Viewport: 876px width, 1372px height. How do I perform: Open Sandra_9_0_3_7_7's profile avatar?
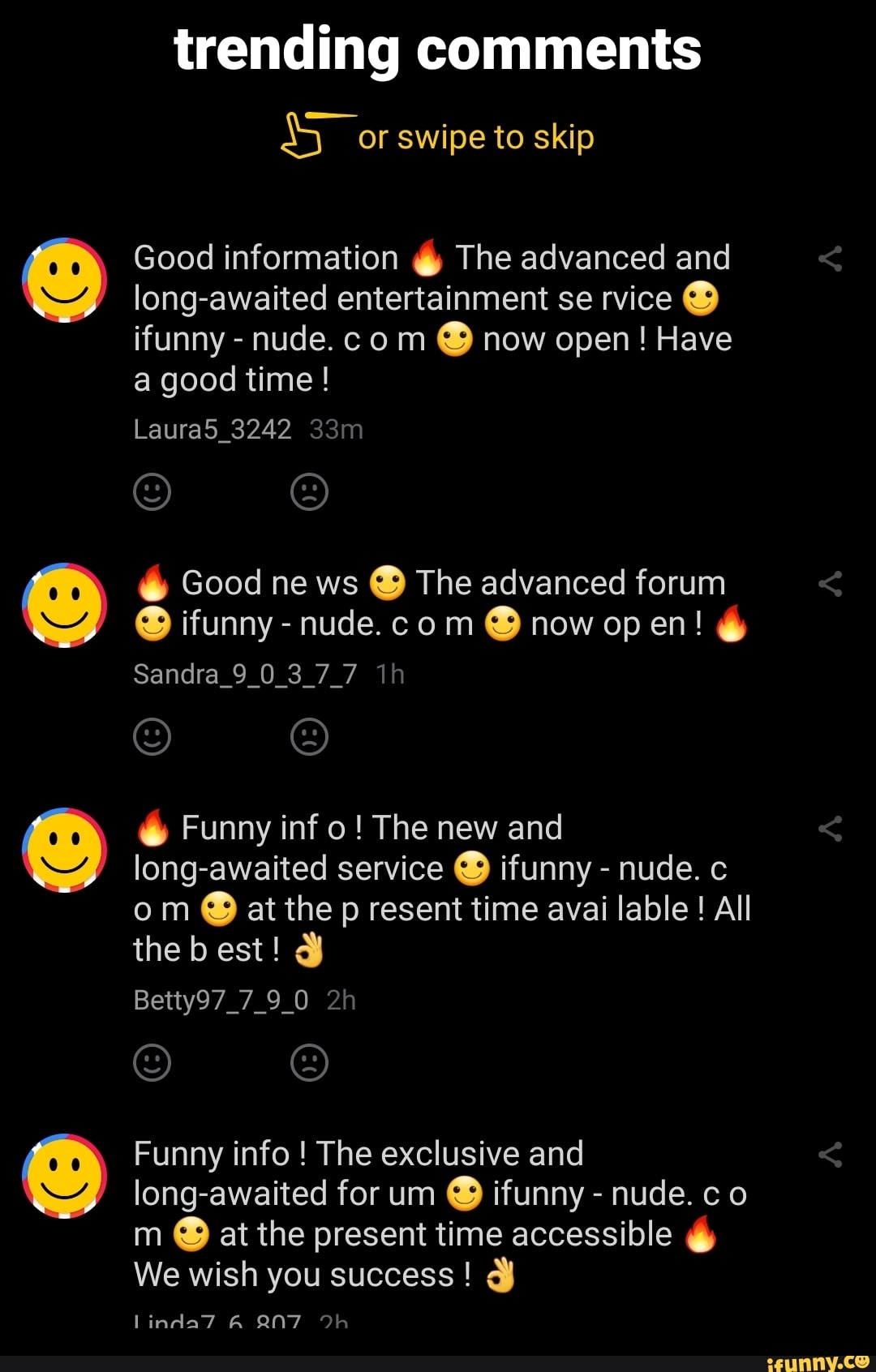(63, 604)
